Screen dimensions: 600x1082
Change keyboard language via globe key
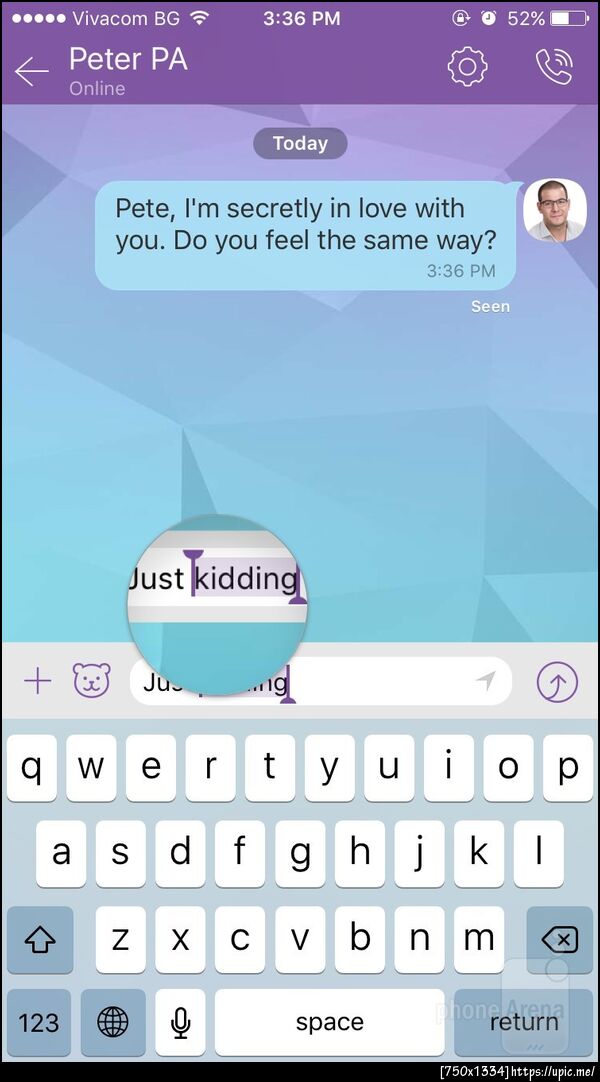click(x=112, y=1022)
